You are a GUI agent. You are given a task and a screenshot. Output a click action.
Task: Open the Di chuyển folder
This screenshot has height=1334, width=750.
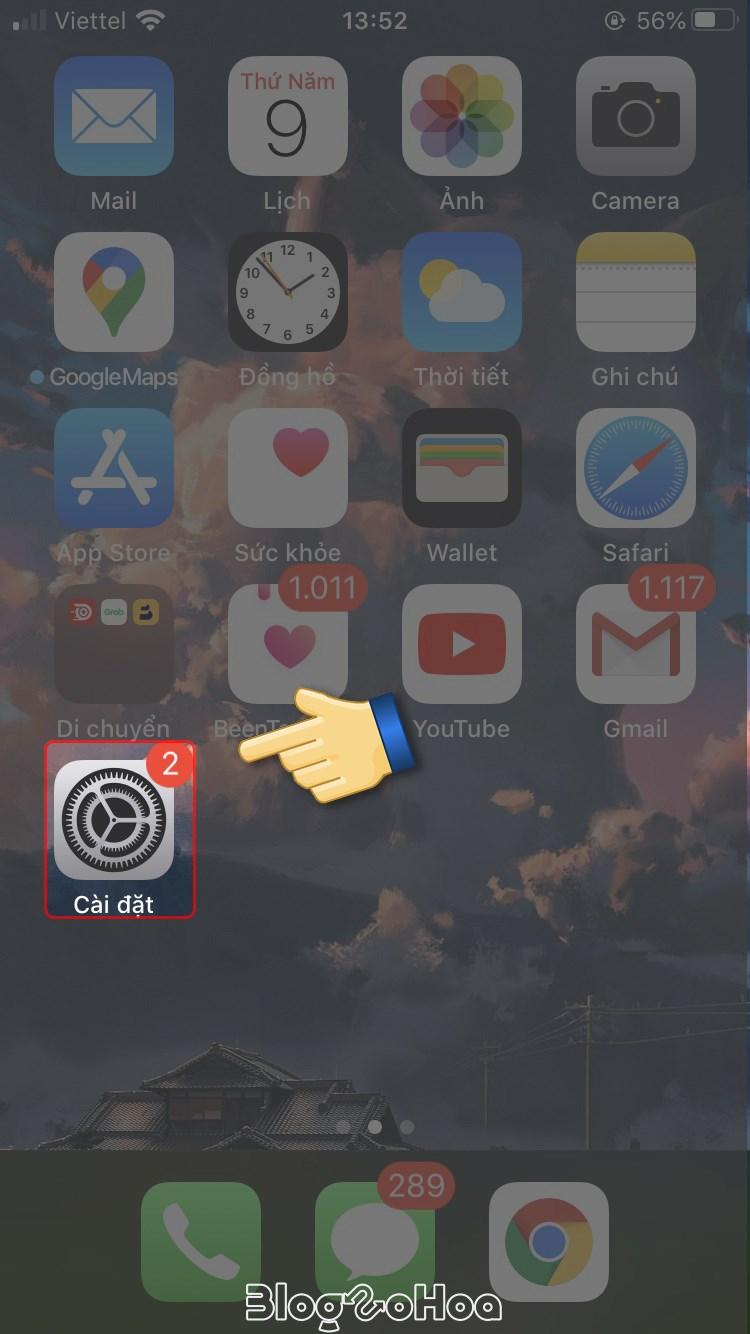(113, 644)
